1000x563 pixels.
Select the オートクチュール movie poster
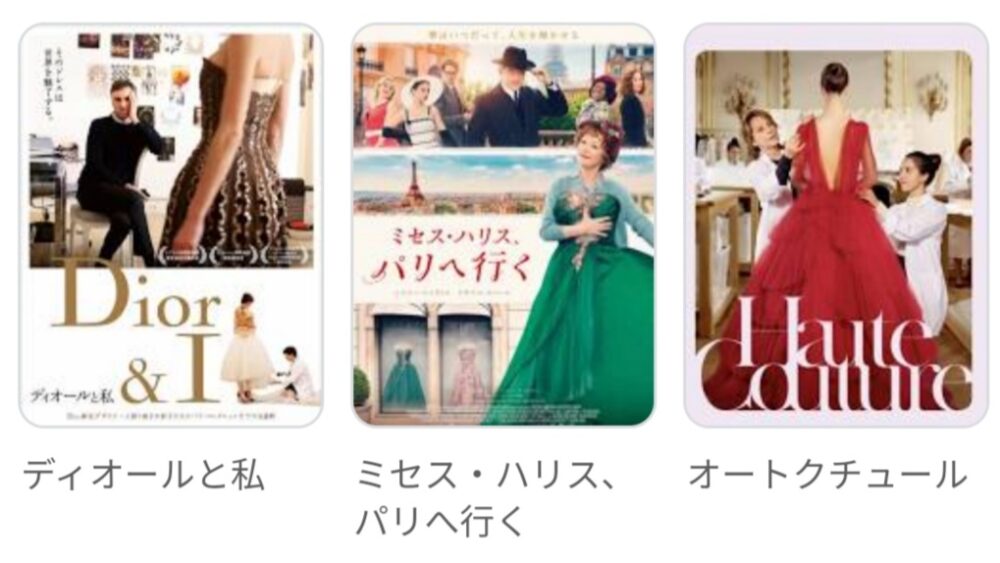pos(835,226)
